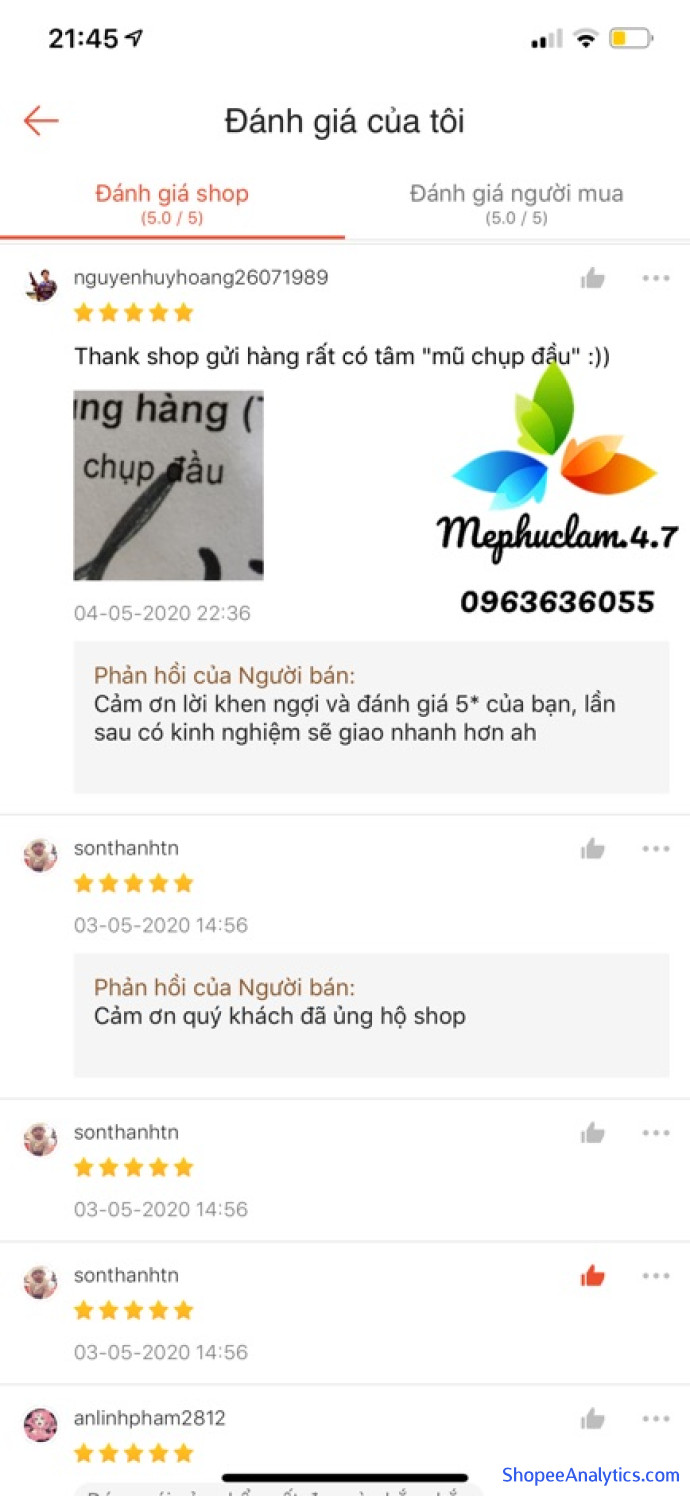Switch to the Đánh giá người mua tab
The image size is (690, 1496).
[516, 202]
